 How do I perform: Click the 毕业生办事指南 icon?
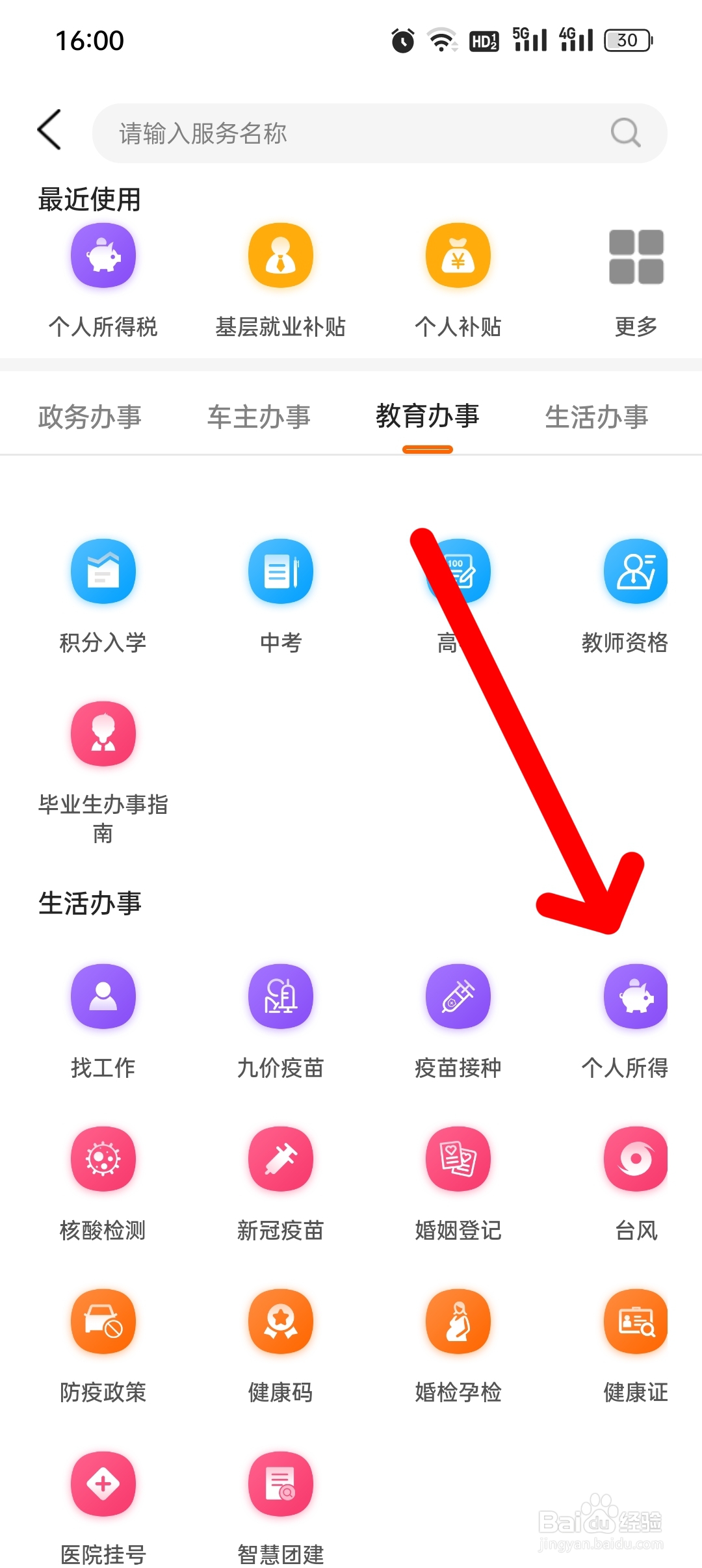[103, 733]
